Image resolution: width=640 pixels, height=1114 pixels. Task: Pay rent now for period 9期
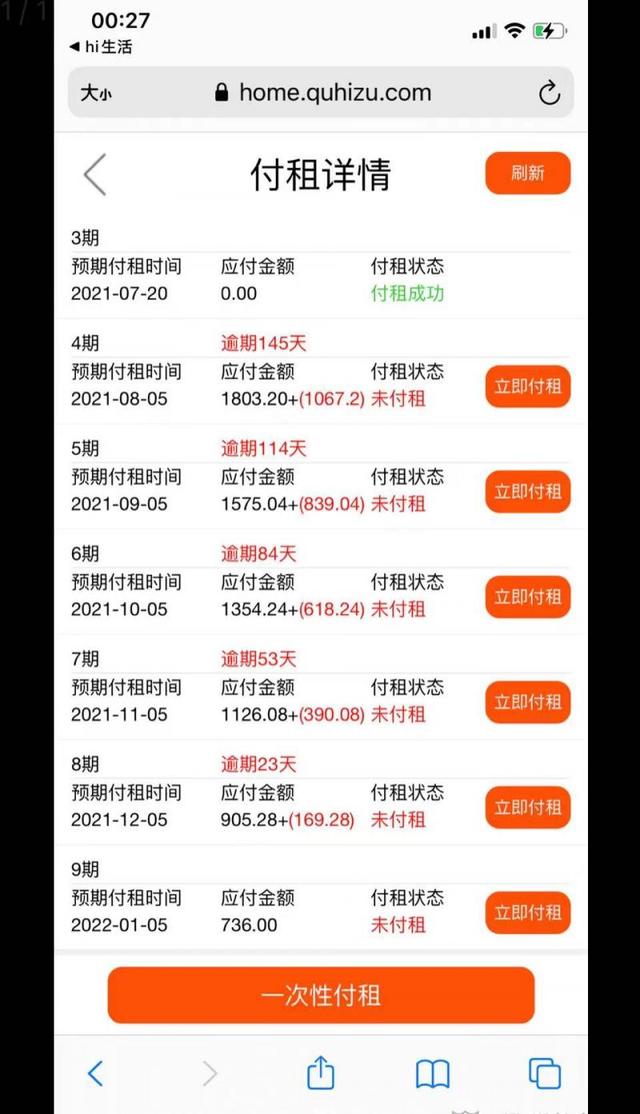pos(528,912)
